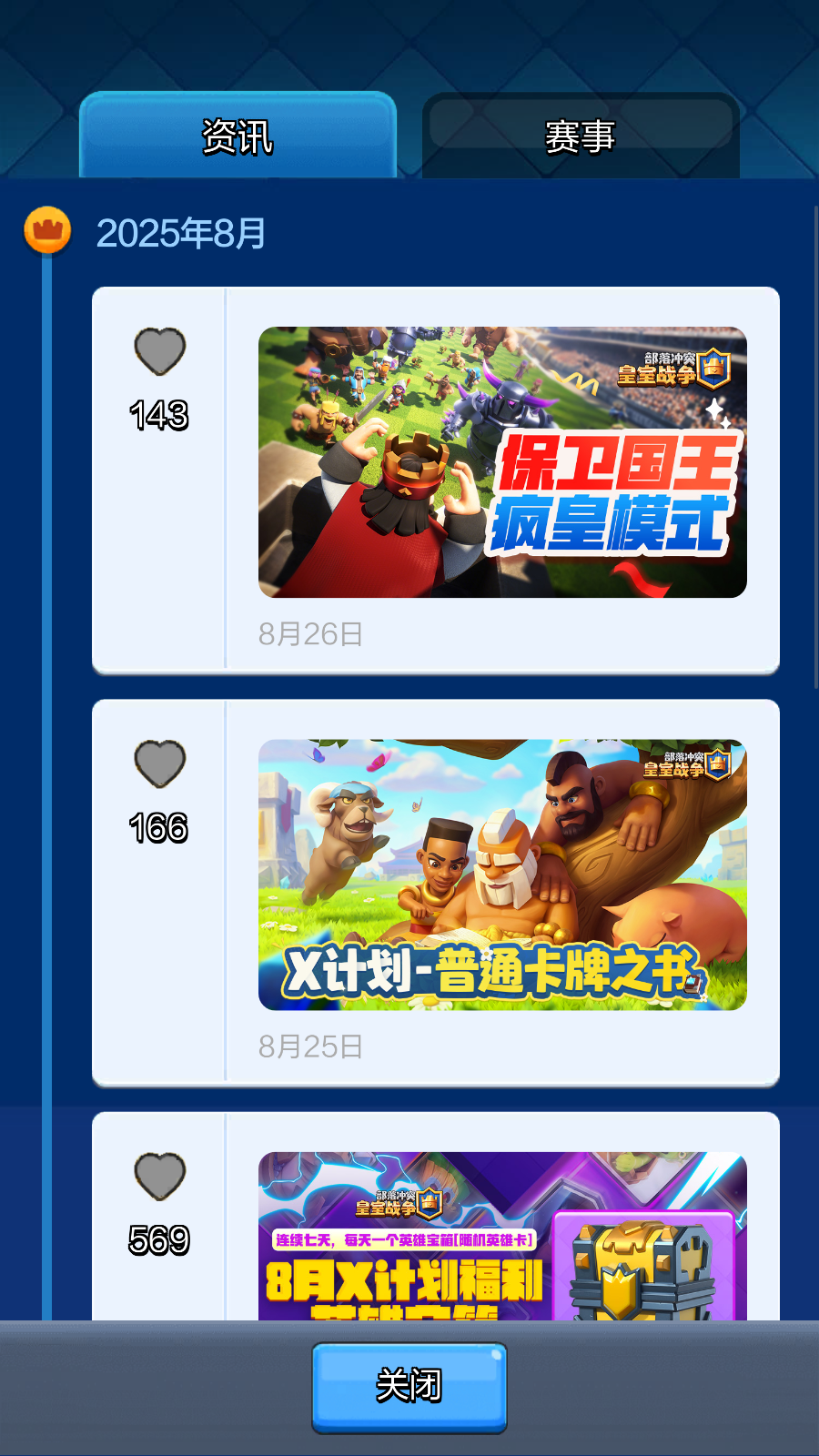
Task: Open the 保卫国王 疯皇模式 news card
Action: 502,462
